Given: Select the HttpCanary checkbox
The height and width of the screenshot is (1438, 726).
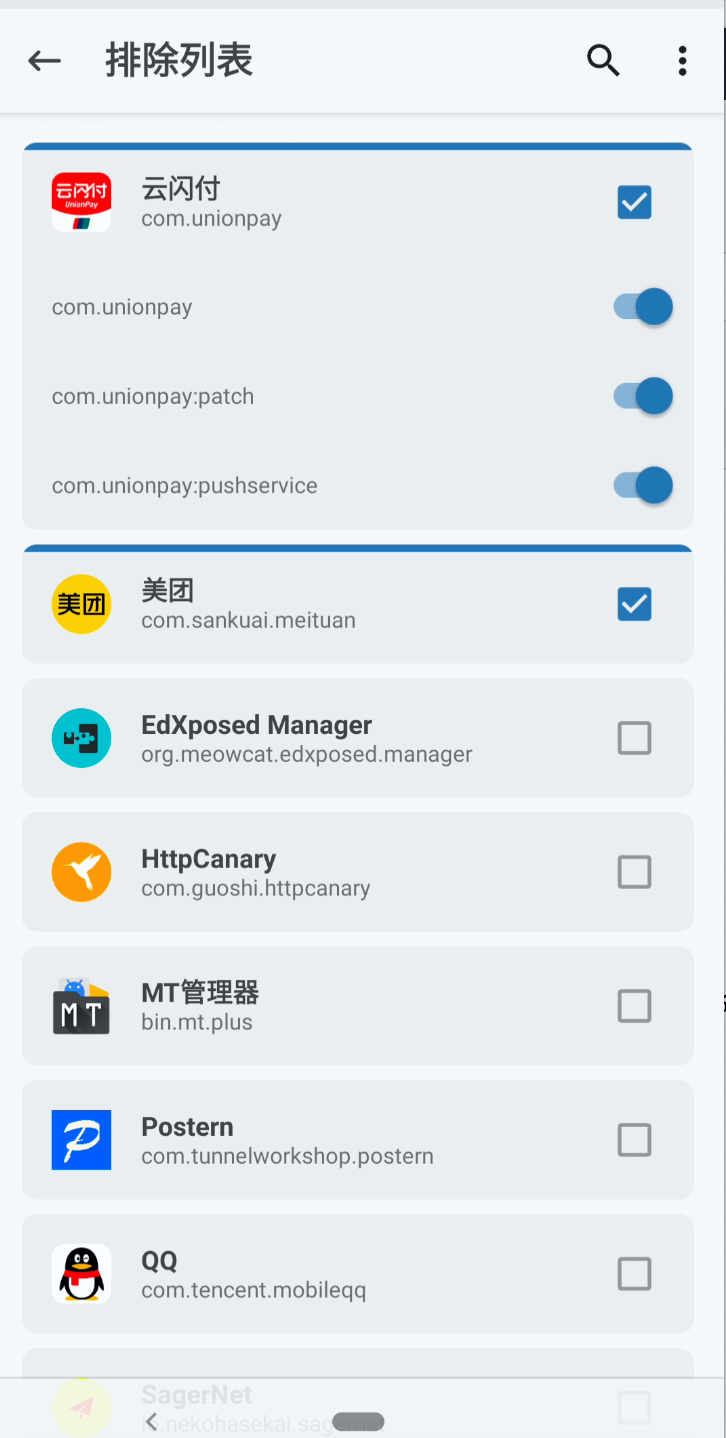Looking at the screenshot, I should pos(634,872).
